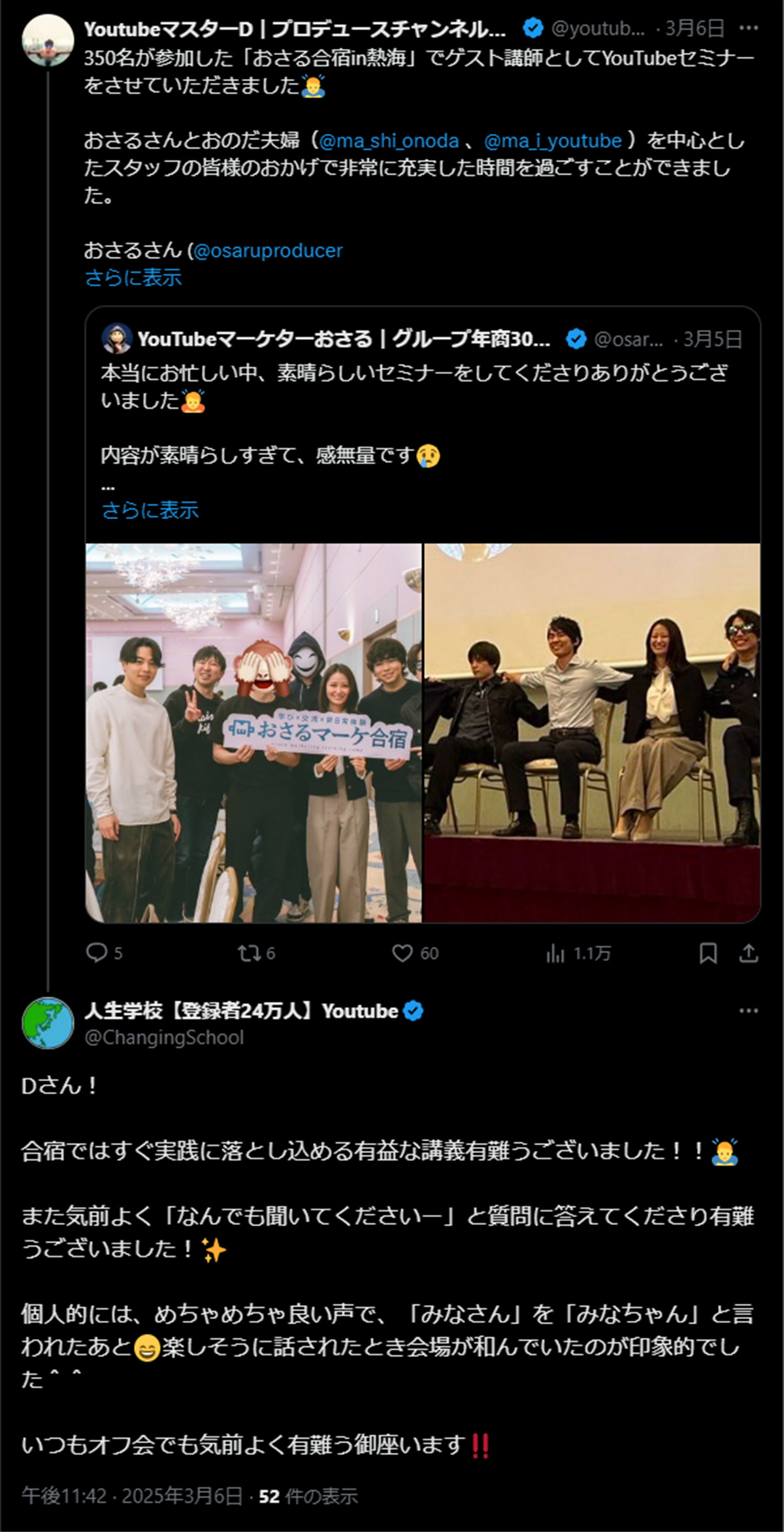Open the @osaruproducer mention link
The image size is (784, 1532).
point(268,250)
